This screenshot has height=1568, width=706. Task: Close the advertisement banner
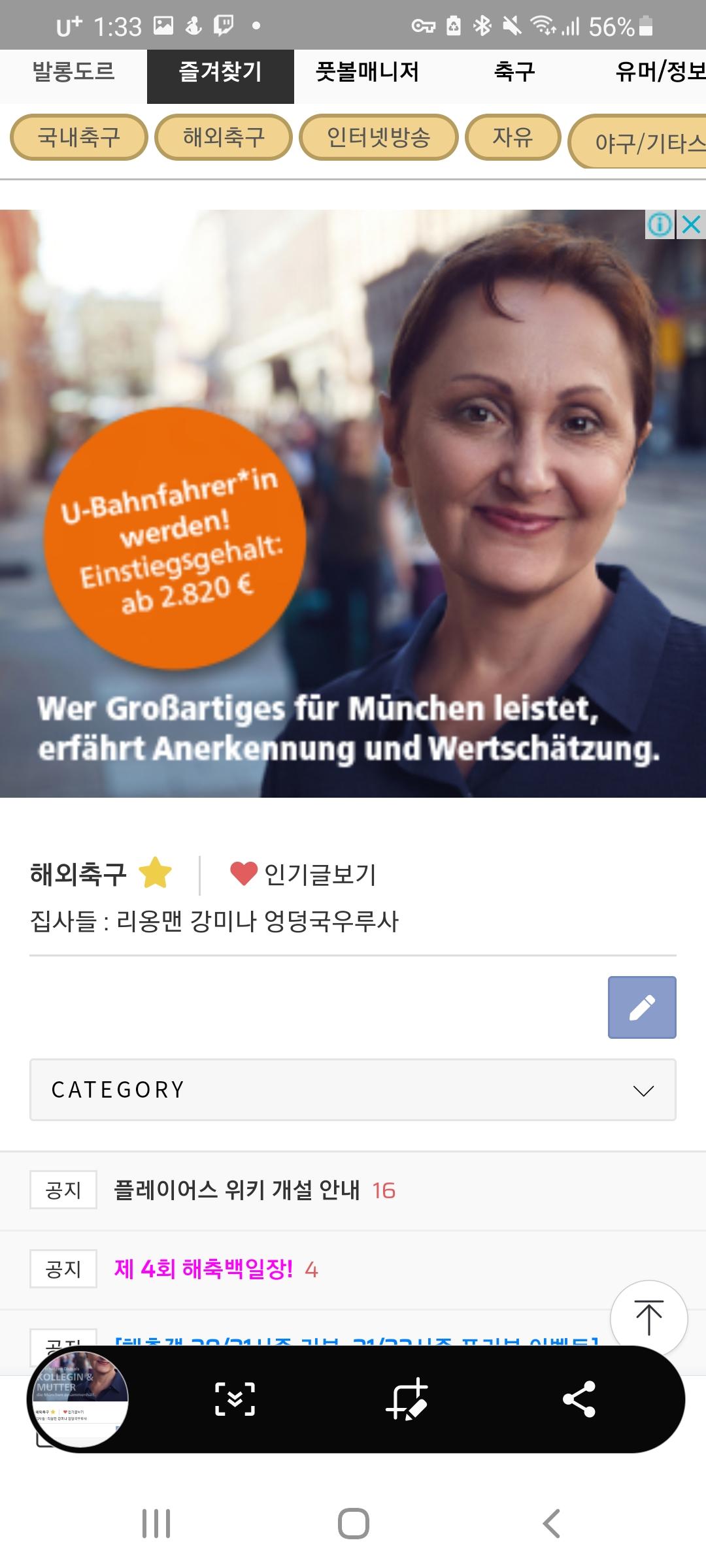[x=692, y=225]
